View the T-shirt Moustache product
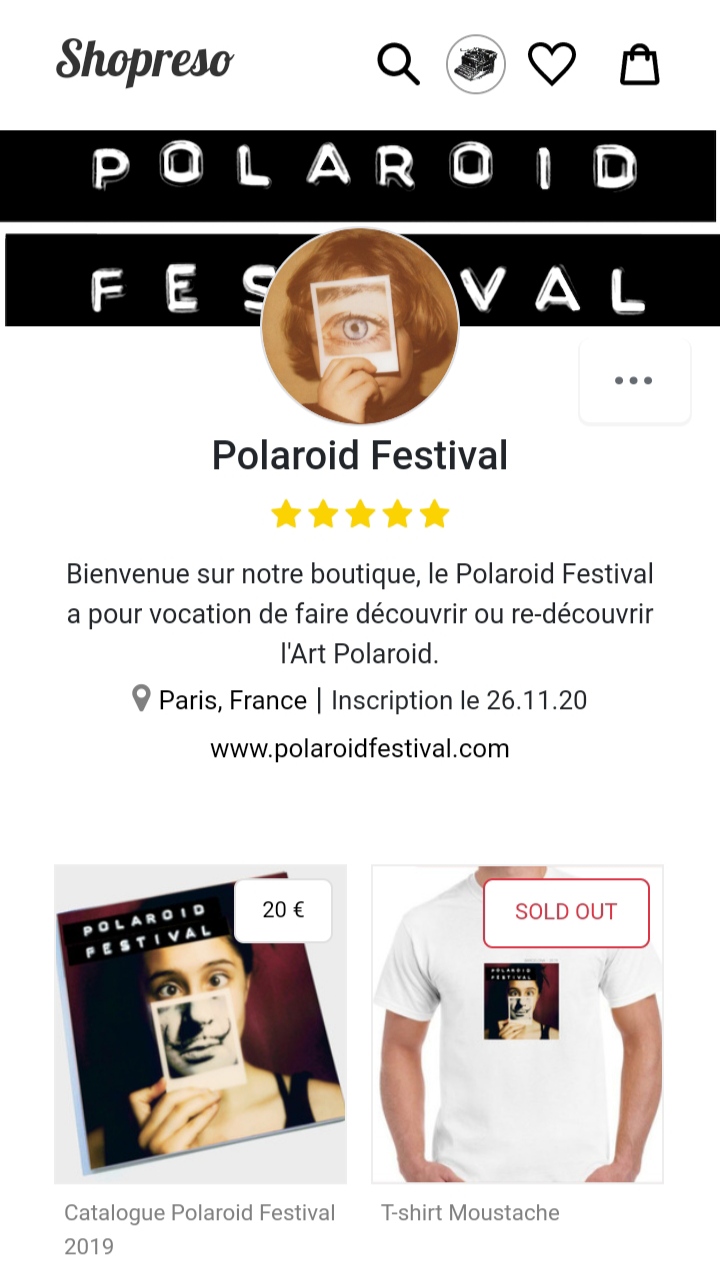This screenshot has height=1266, width=720. tap(517, 1024)
